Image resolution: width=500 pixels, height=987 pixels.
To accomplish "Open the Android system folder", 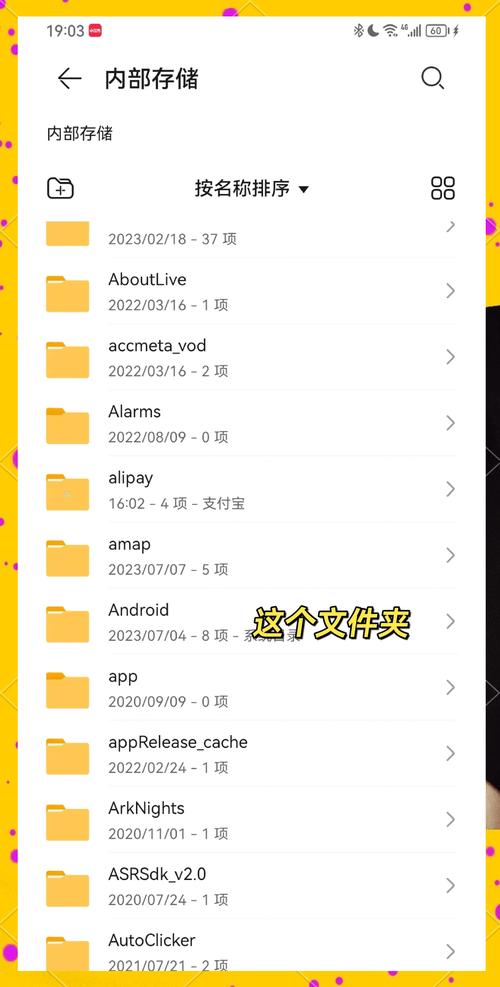I will pyautogui.click(x=252, y=622).
